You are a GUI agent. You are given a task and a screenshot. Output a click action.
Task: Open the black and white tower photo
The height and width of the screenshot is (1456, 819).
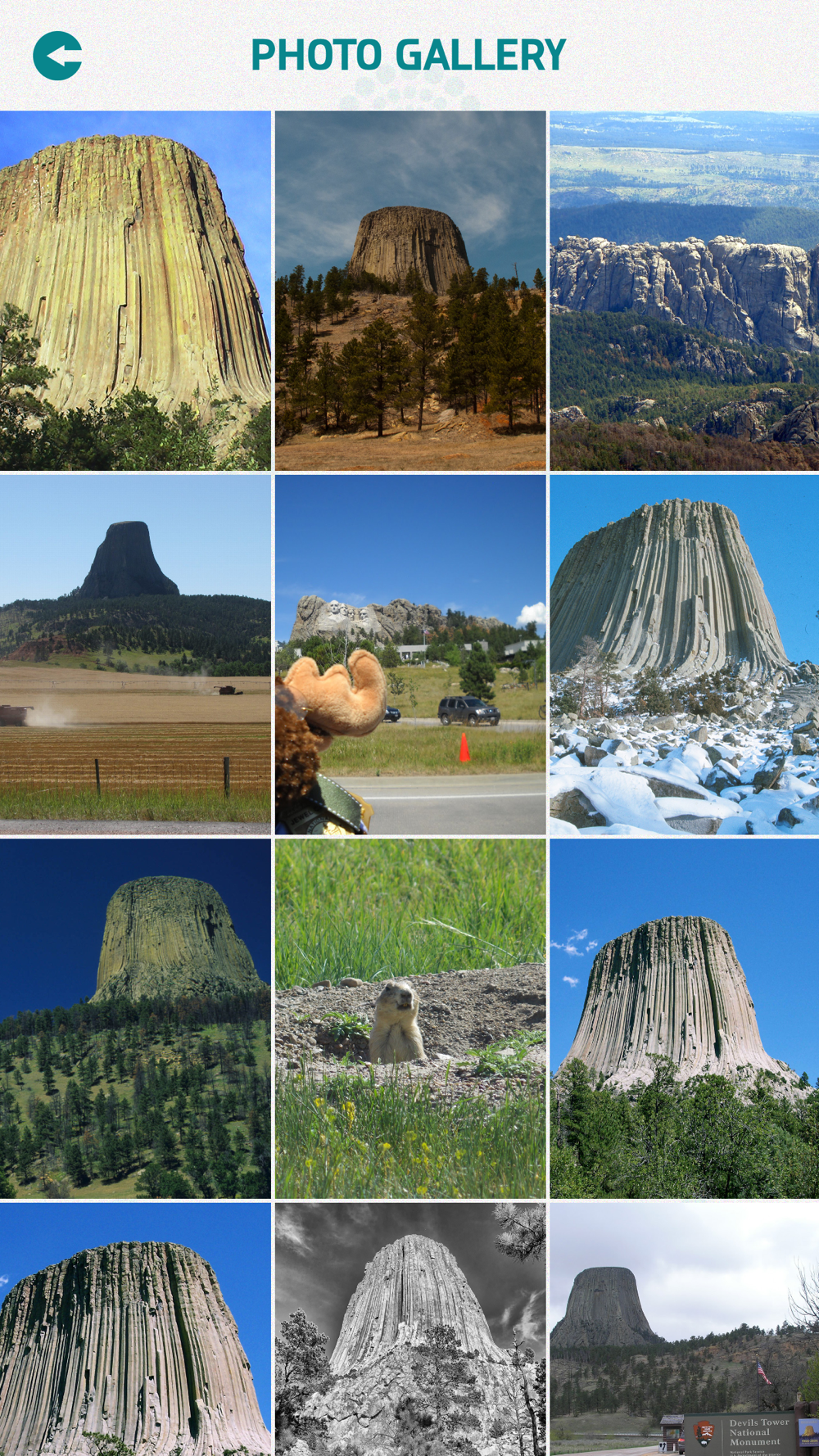pos(410,1329)
